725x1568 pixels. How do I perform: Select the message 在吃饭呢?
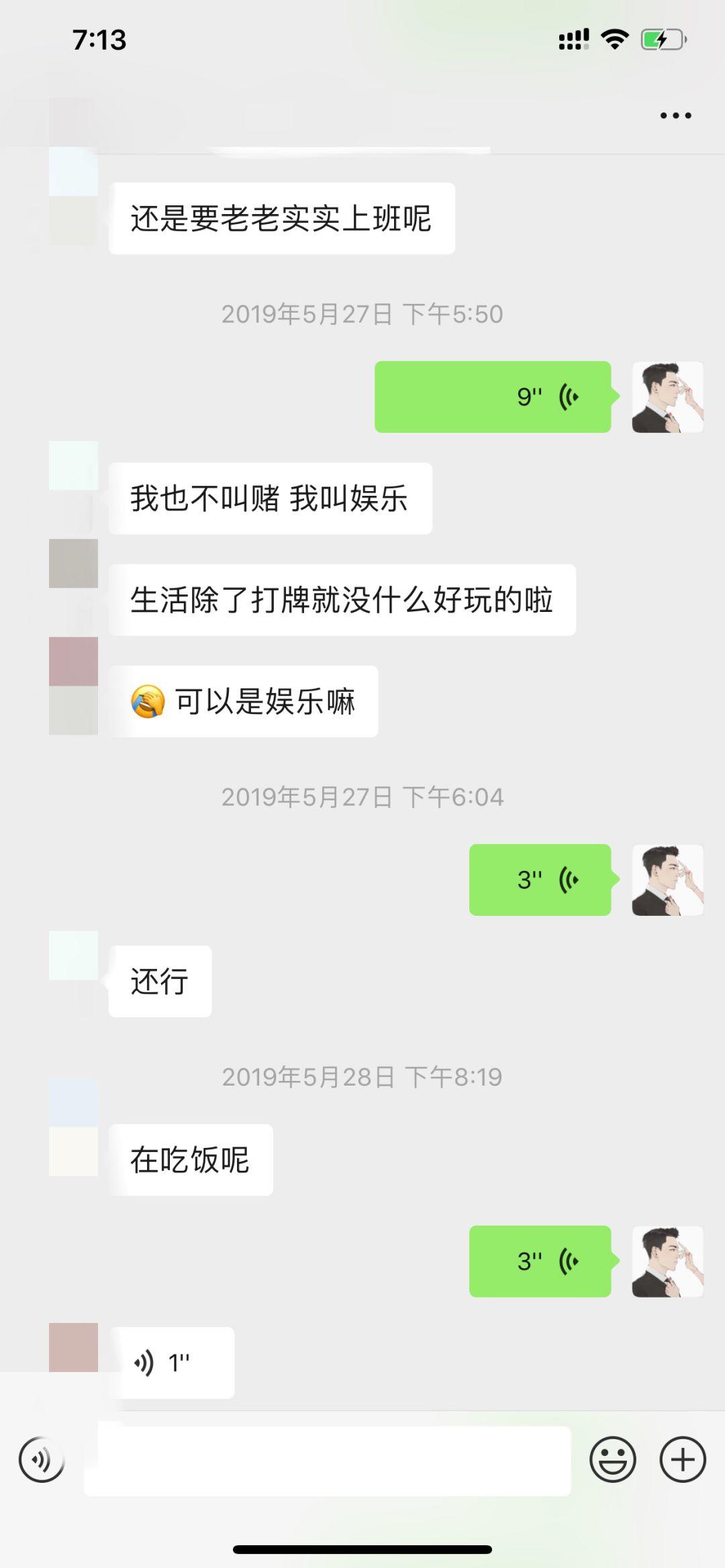point(190,1160)
